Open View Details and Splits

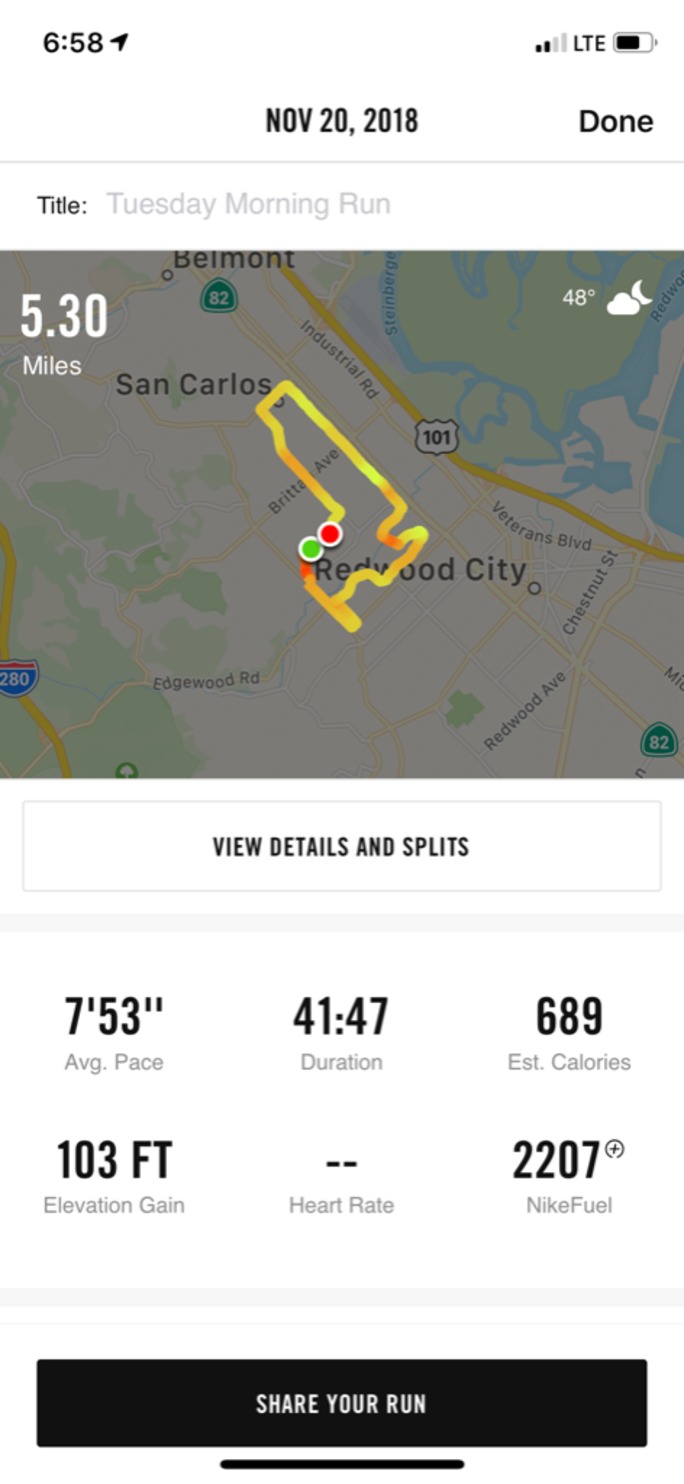tap(341, 846)
